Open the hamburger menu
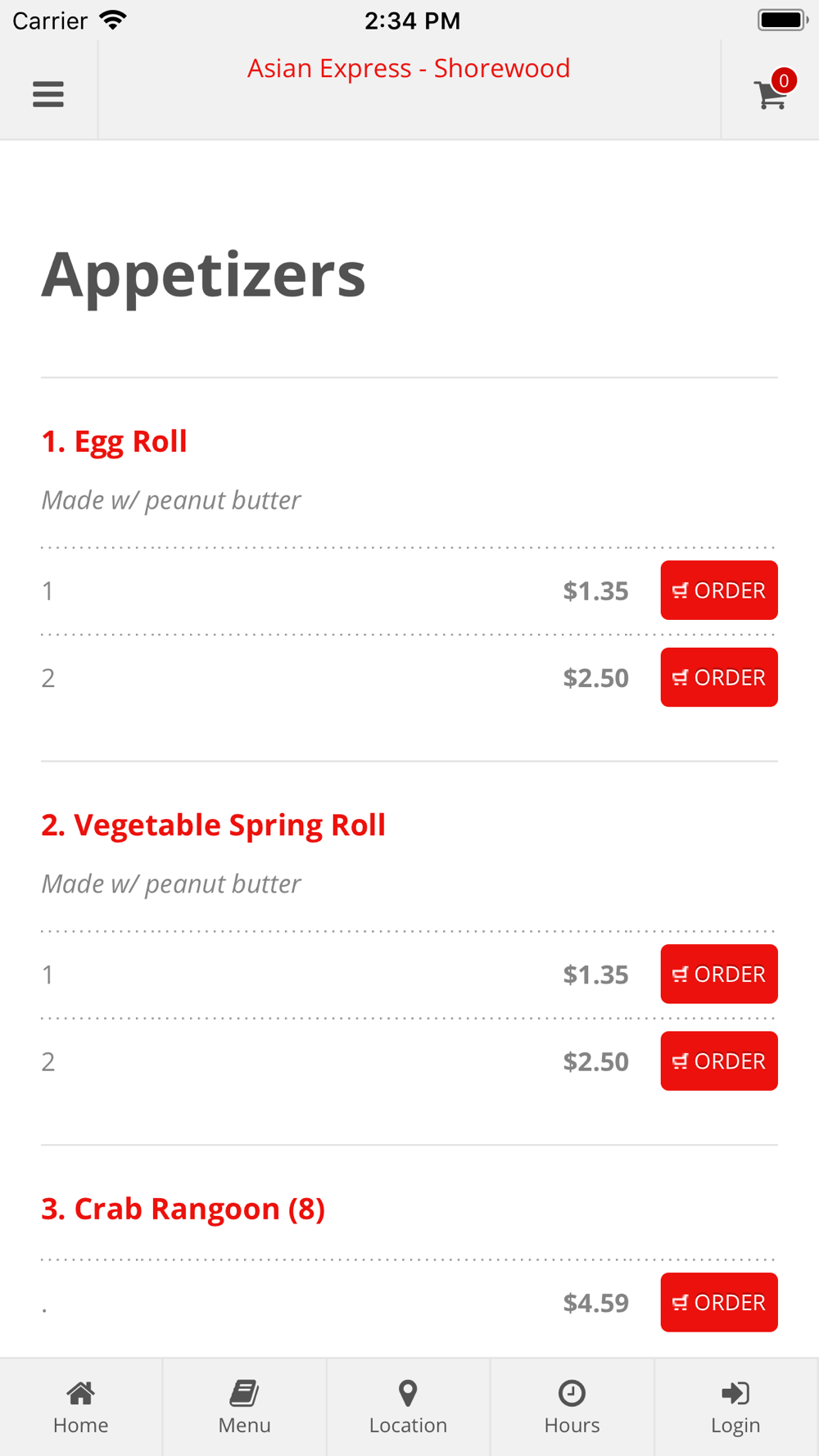This screenshot has width=819, height=1456. click(x=48, y=94)
